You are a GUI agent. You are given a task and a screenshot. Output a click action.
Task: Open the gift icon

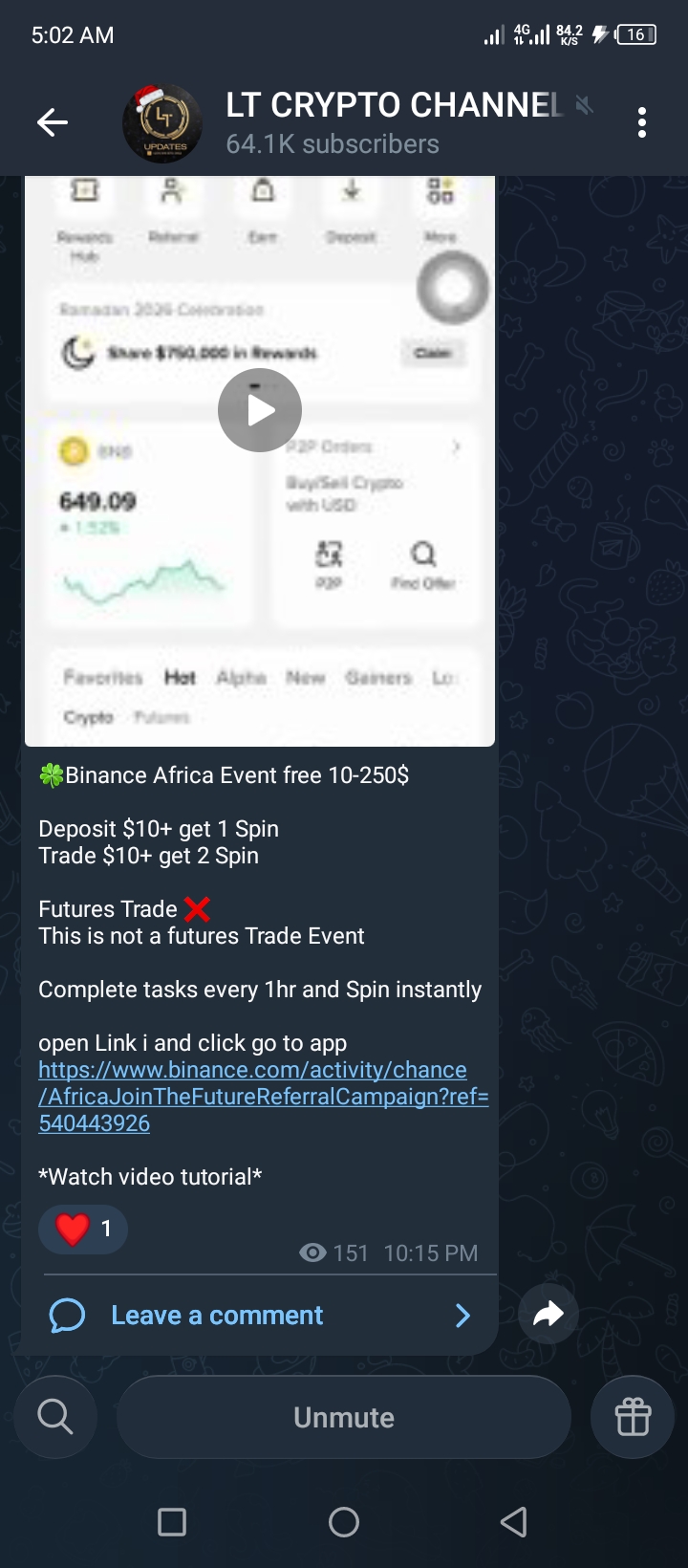(x=633, y=1417)
